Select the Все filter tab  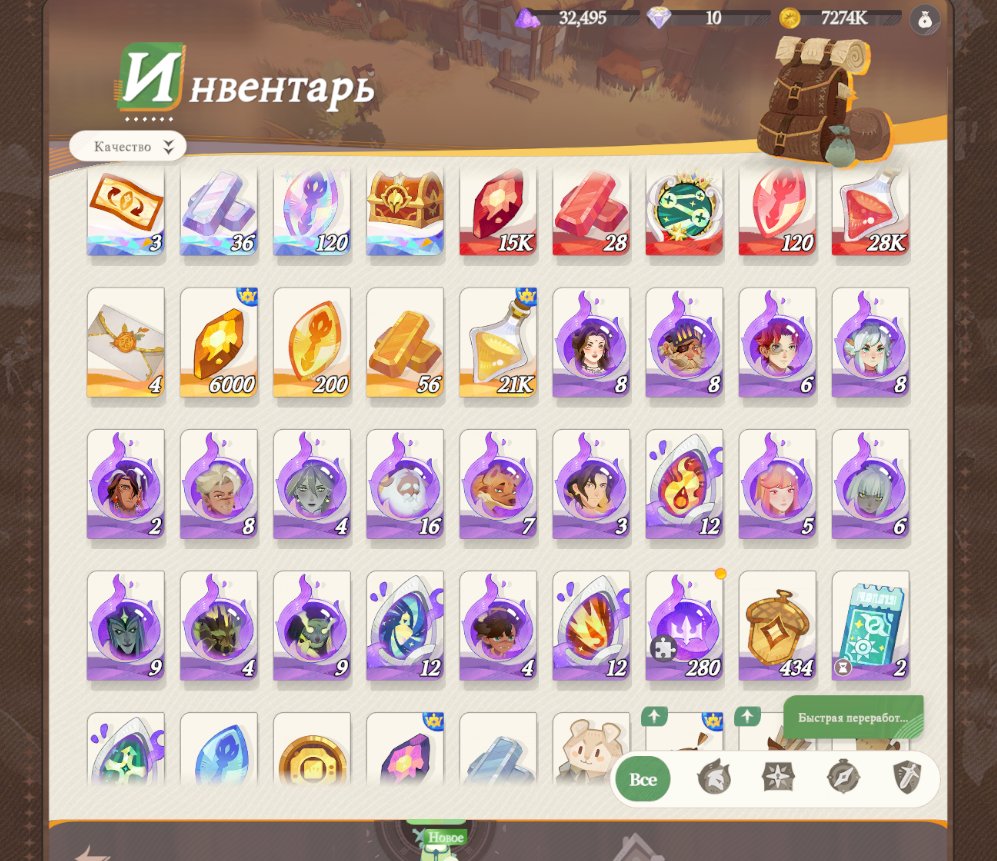(642, 779)
